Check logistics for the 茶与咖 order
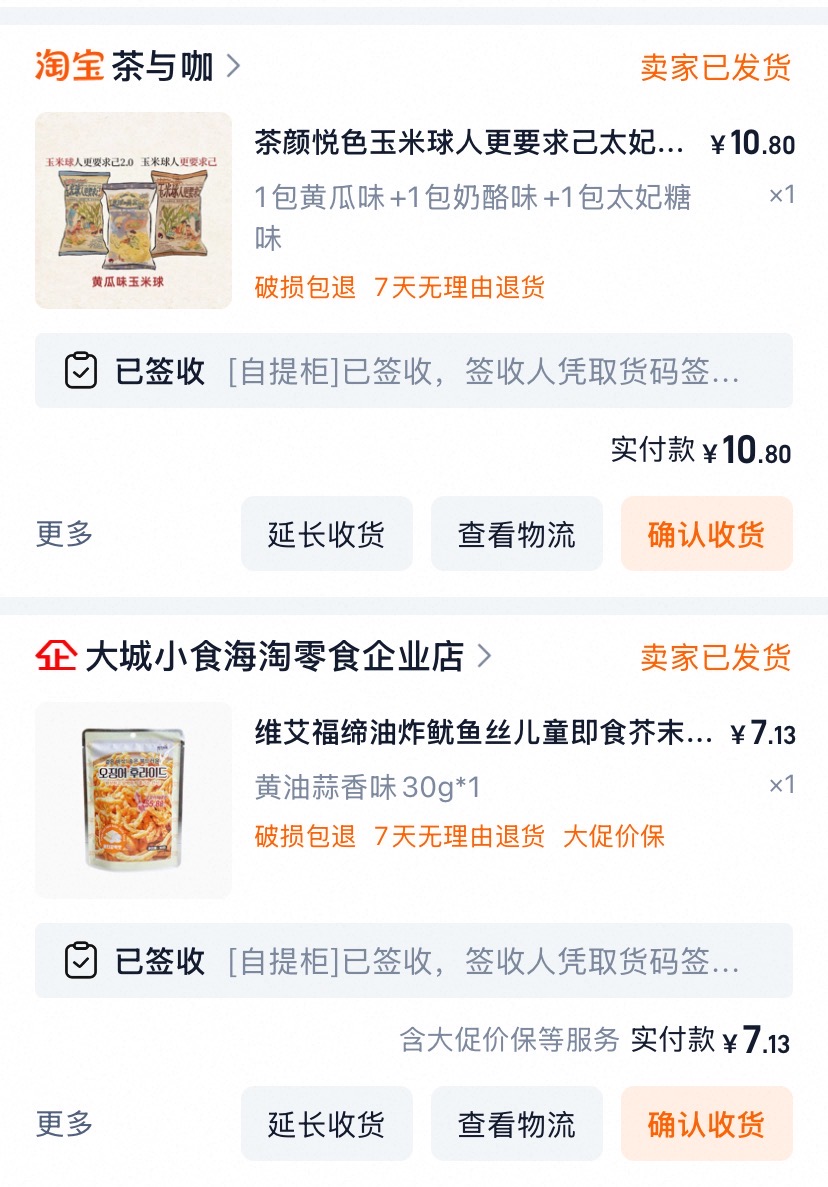Image resolution: width=828 pixels, height=1187 pixels. (x=516, y=534)
